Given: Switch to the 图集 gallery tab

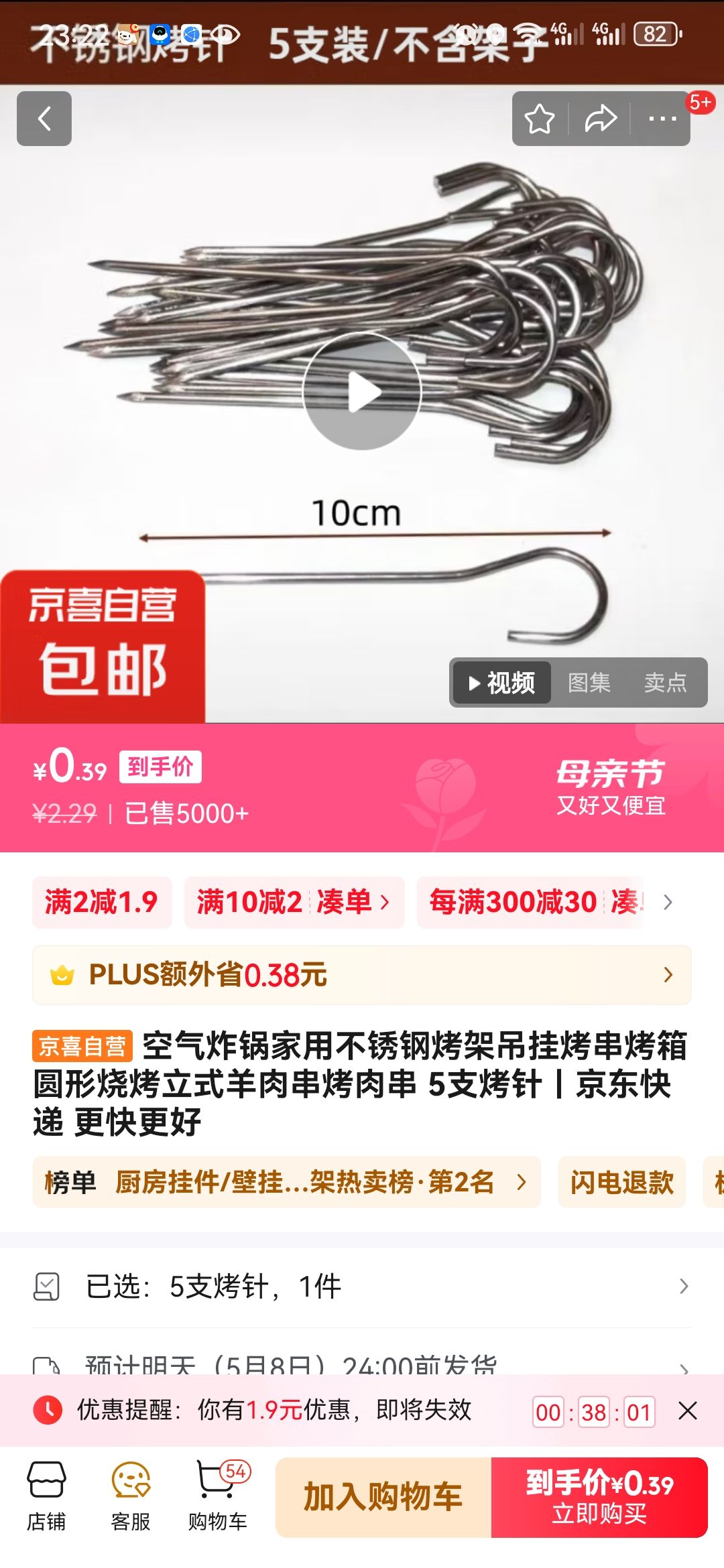Looking at the screenshot, I should point(589,683).
